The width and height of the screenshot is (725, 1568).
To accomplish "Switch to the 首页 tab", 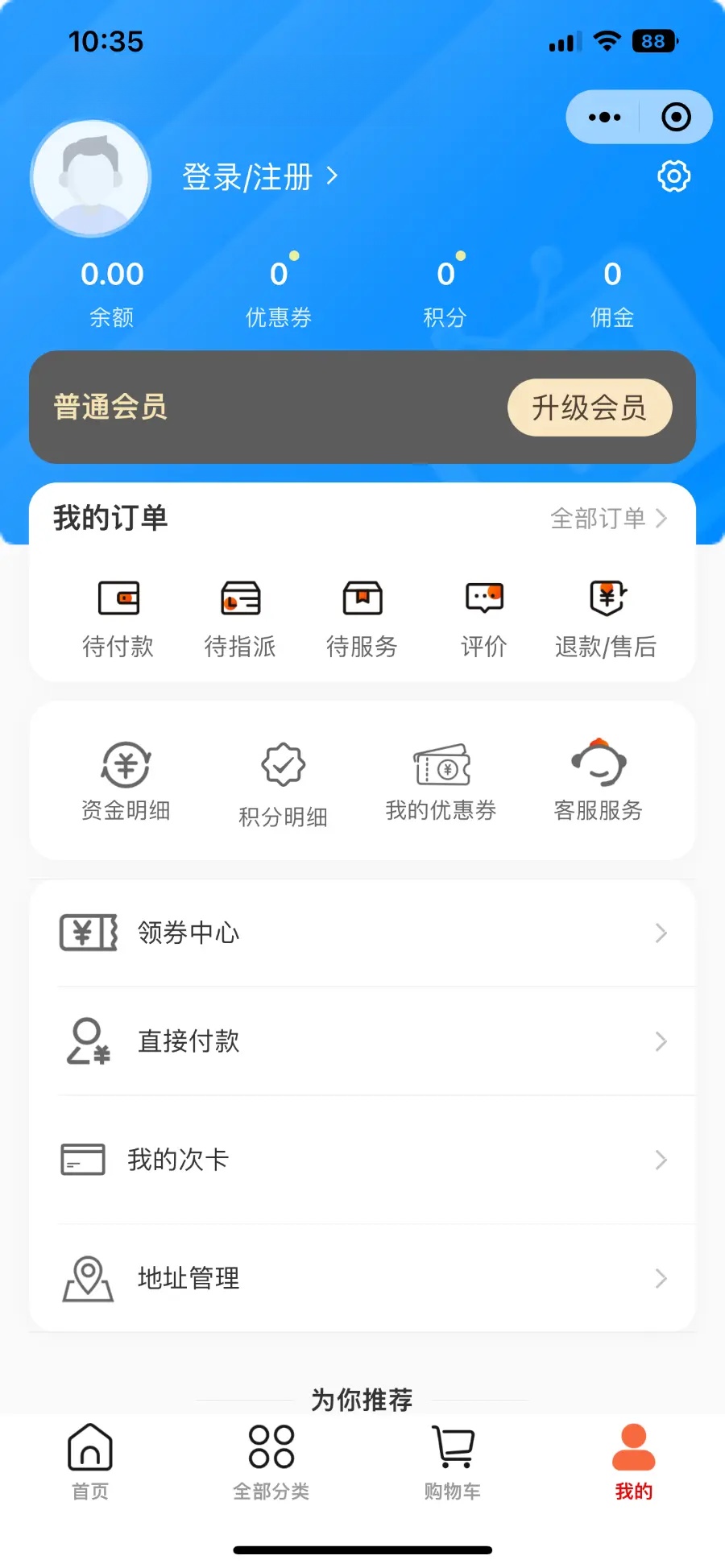I will pos(90,1462).
